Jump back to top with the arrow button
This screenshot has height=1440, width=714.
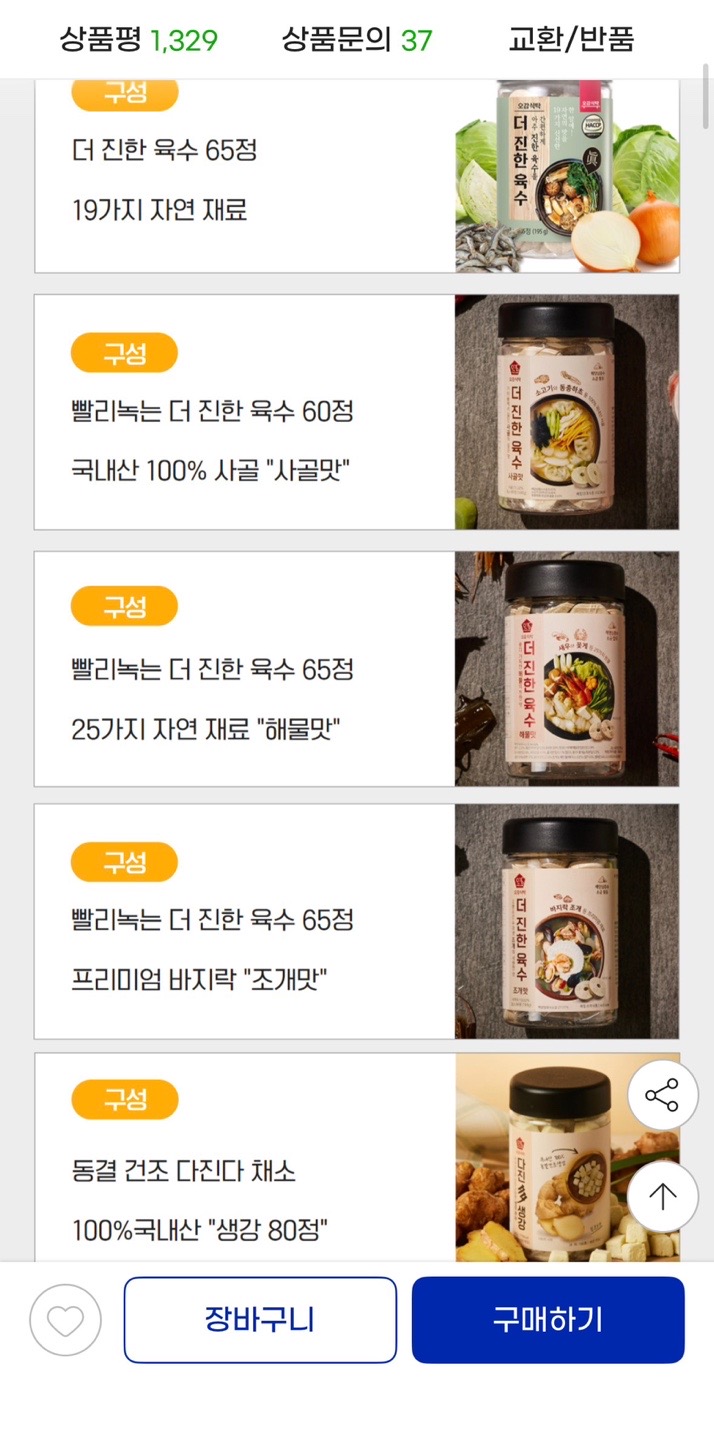[x=662, y=1196]
